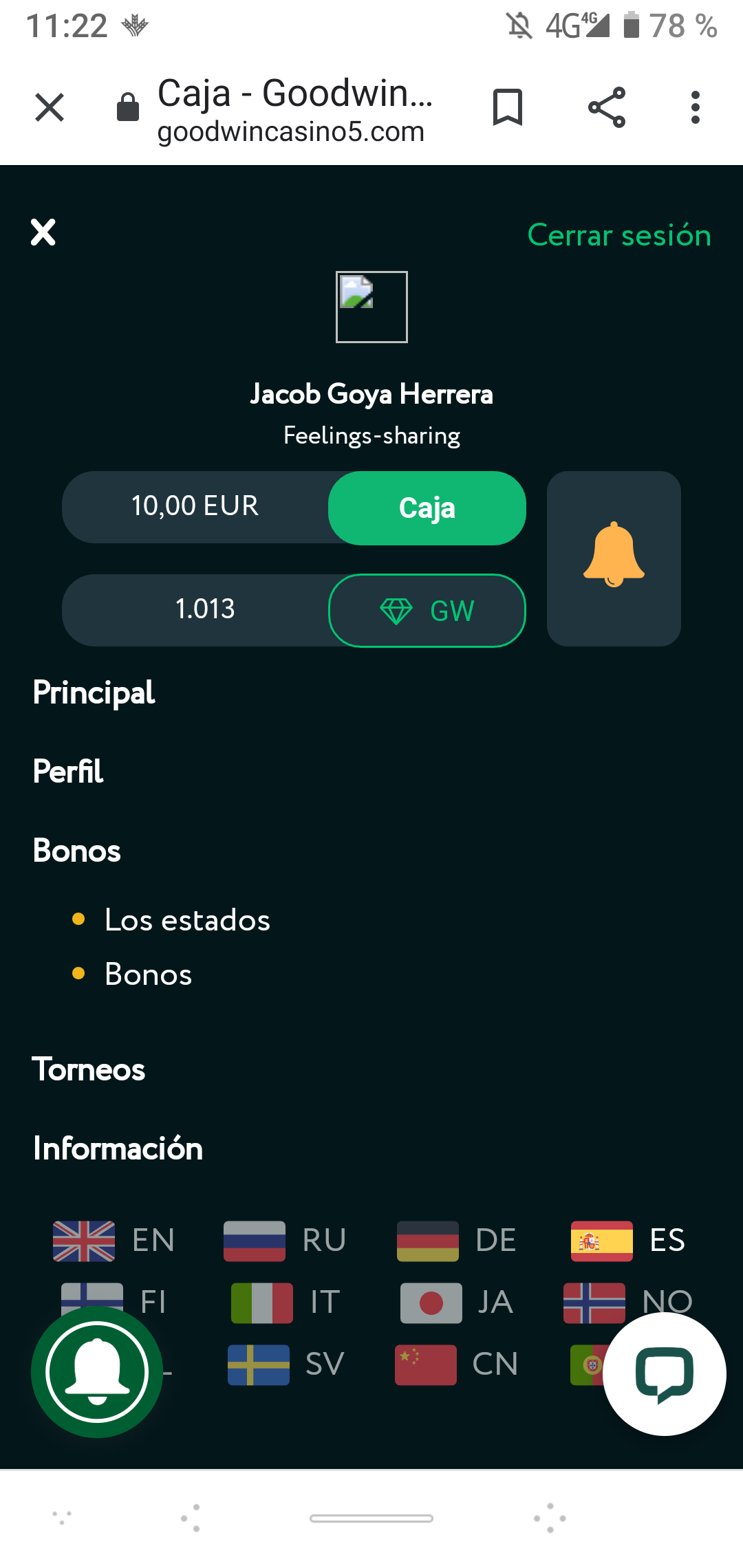Close the side menu
This screenshot has height=1568, width=743.
(x=43, y=232)
